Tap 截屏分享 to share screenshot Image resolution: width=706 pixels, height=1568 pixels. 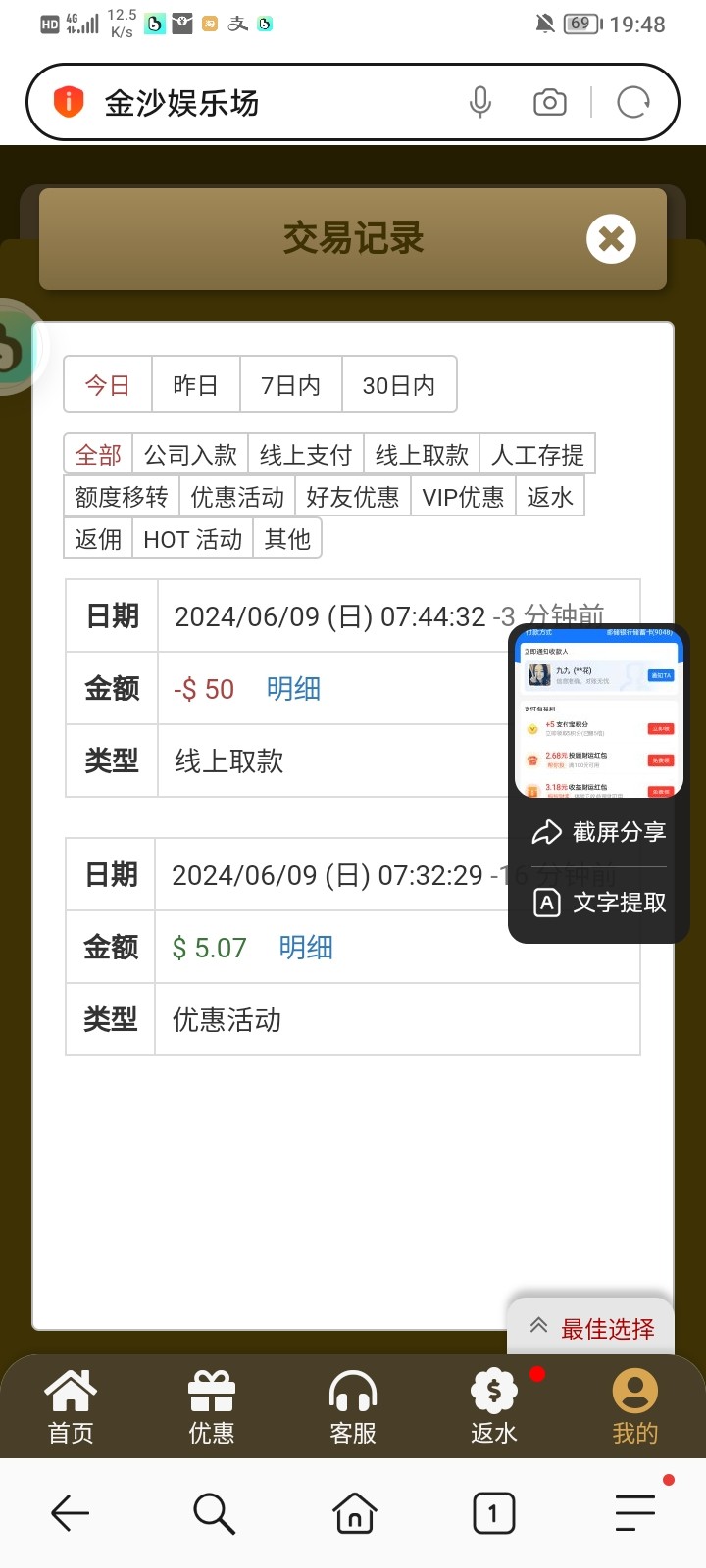599,832
